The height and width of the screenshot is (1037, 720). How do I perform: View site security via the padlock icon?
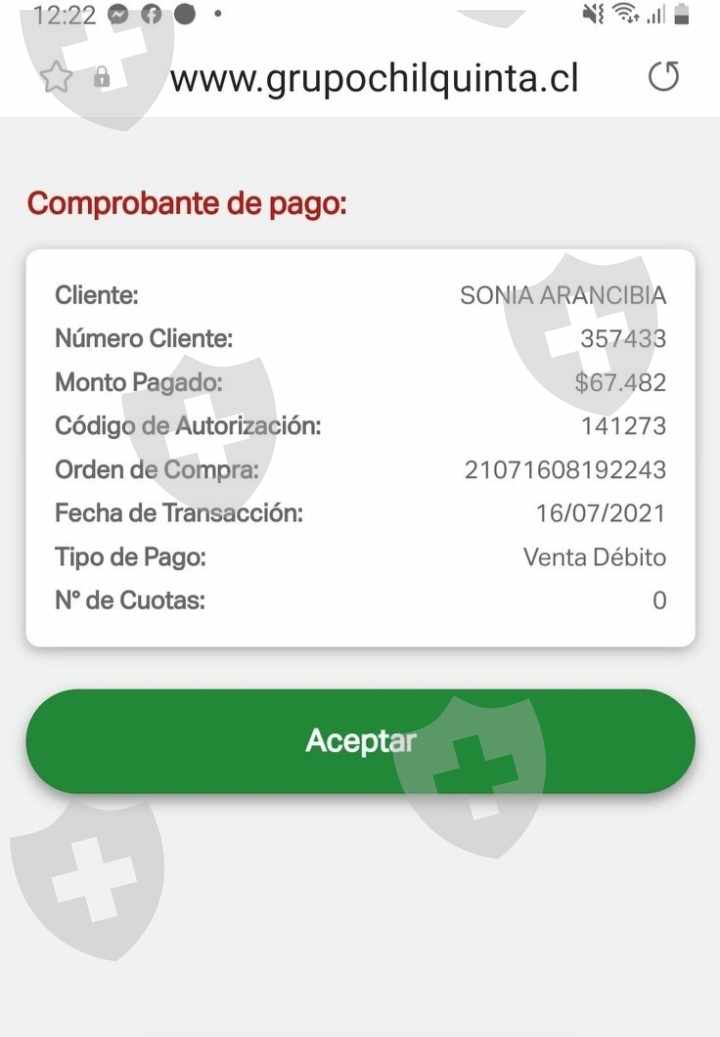tap(102, 77)
